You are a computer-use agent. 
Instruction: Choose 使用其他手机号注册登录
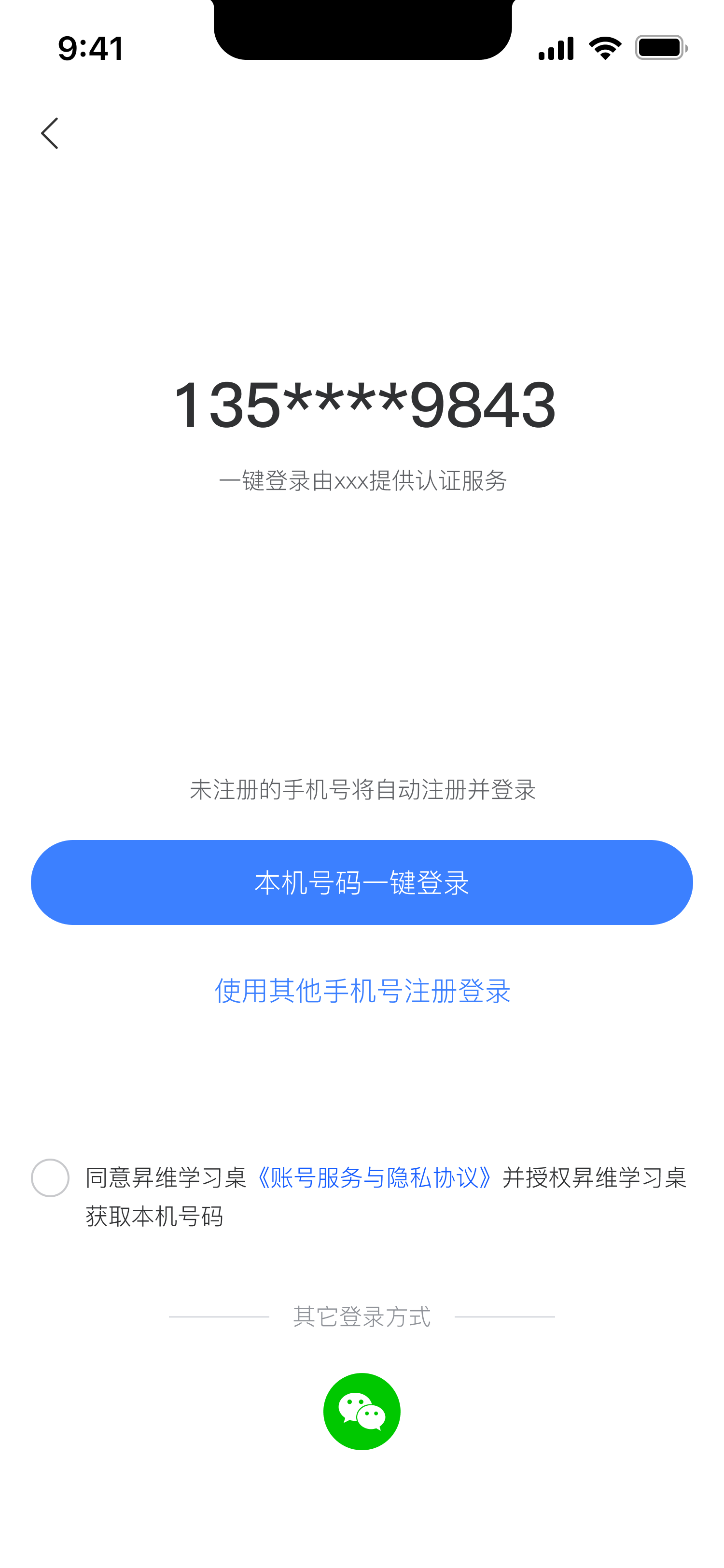362,990
